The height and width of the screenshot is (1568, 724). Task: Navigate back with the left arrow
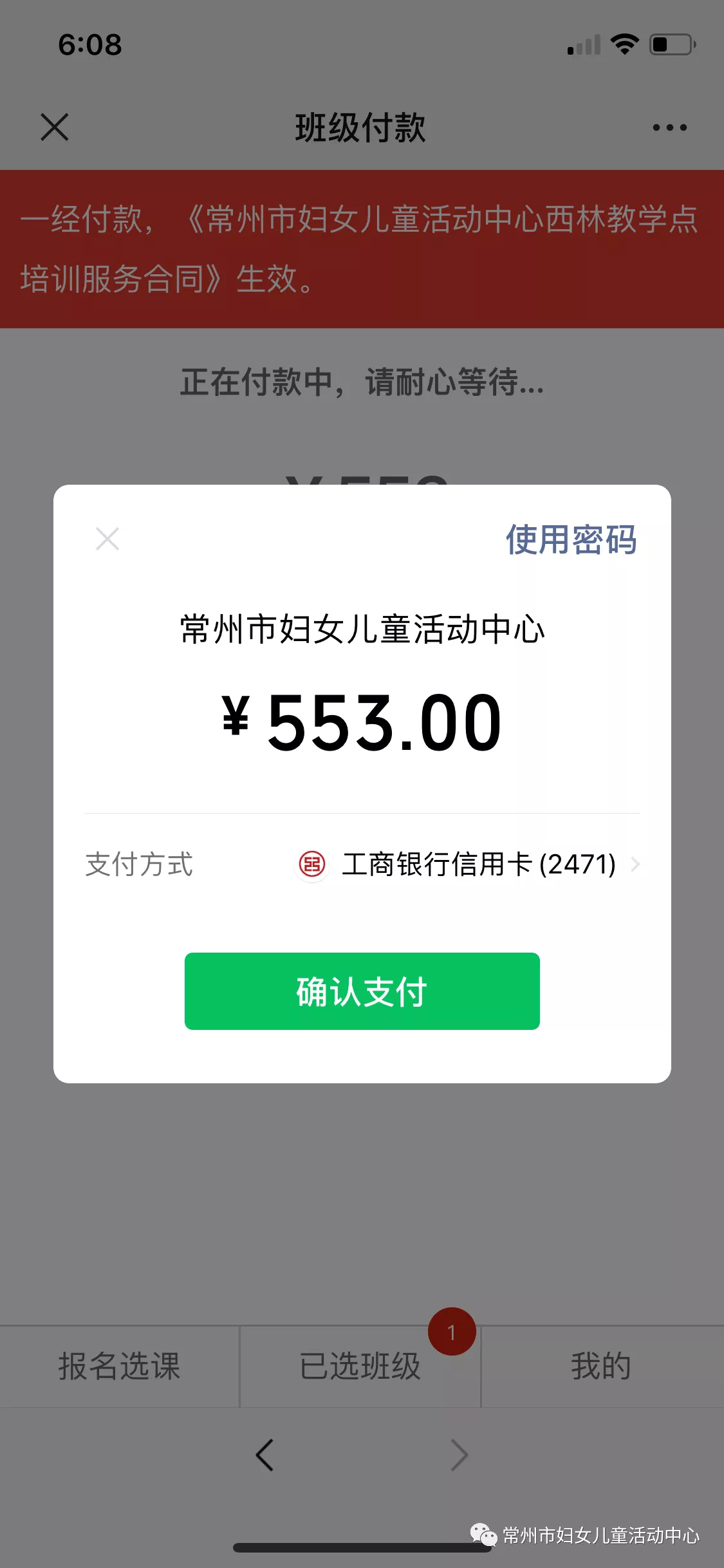(x=265, y=1455)
